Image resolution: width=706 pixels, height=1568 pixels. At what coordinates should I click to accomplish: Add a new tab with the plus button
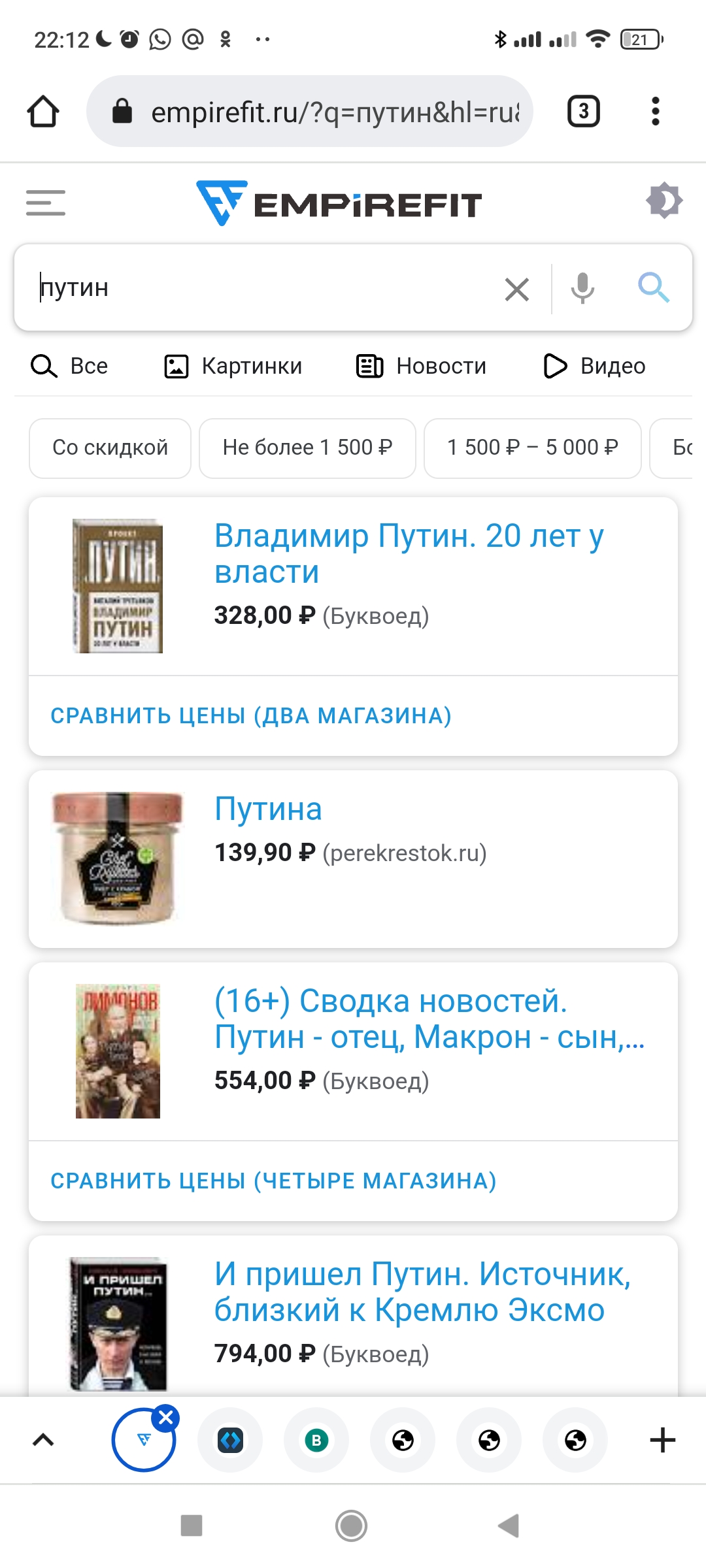point(662,1441)
